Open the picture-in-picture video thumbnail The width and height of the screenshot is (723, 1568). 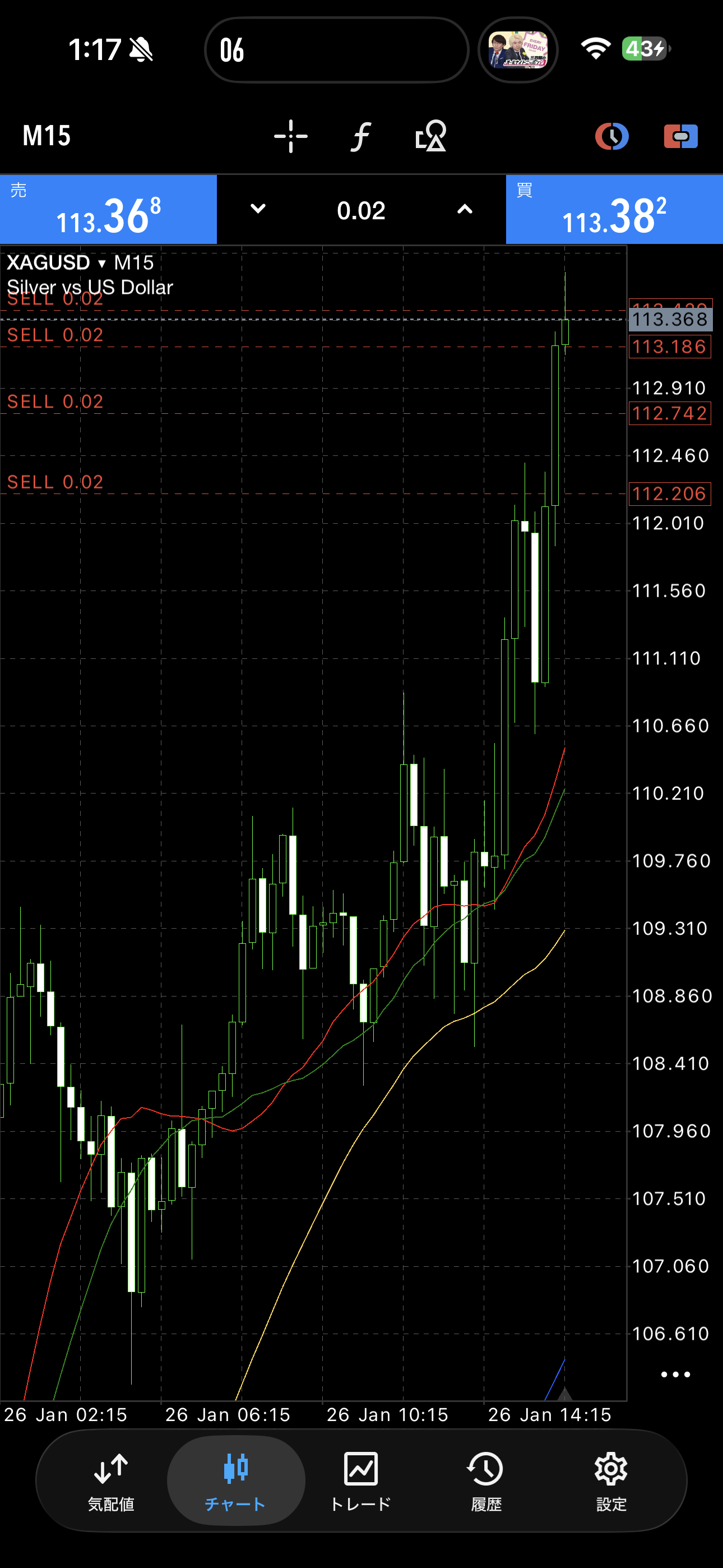518,50
